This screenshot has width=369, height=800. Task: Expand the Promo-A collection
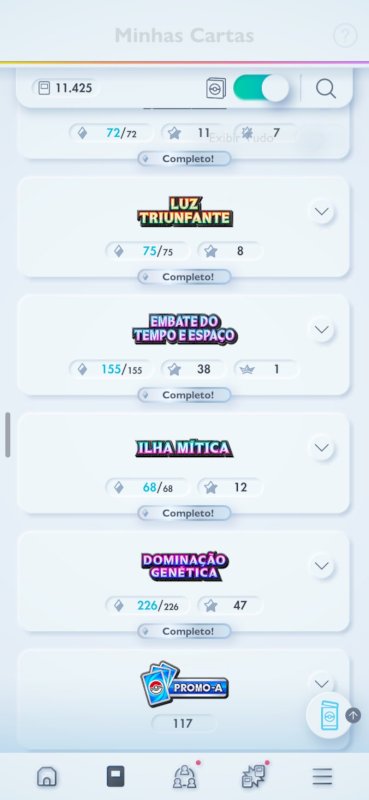click(x=322, y=684)
